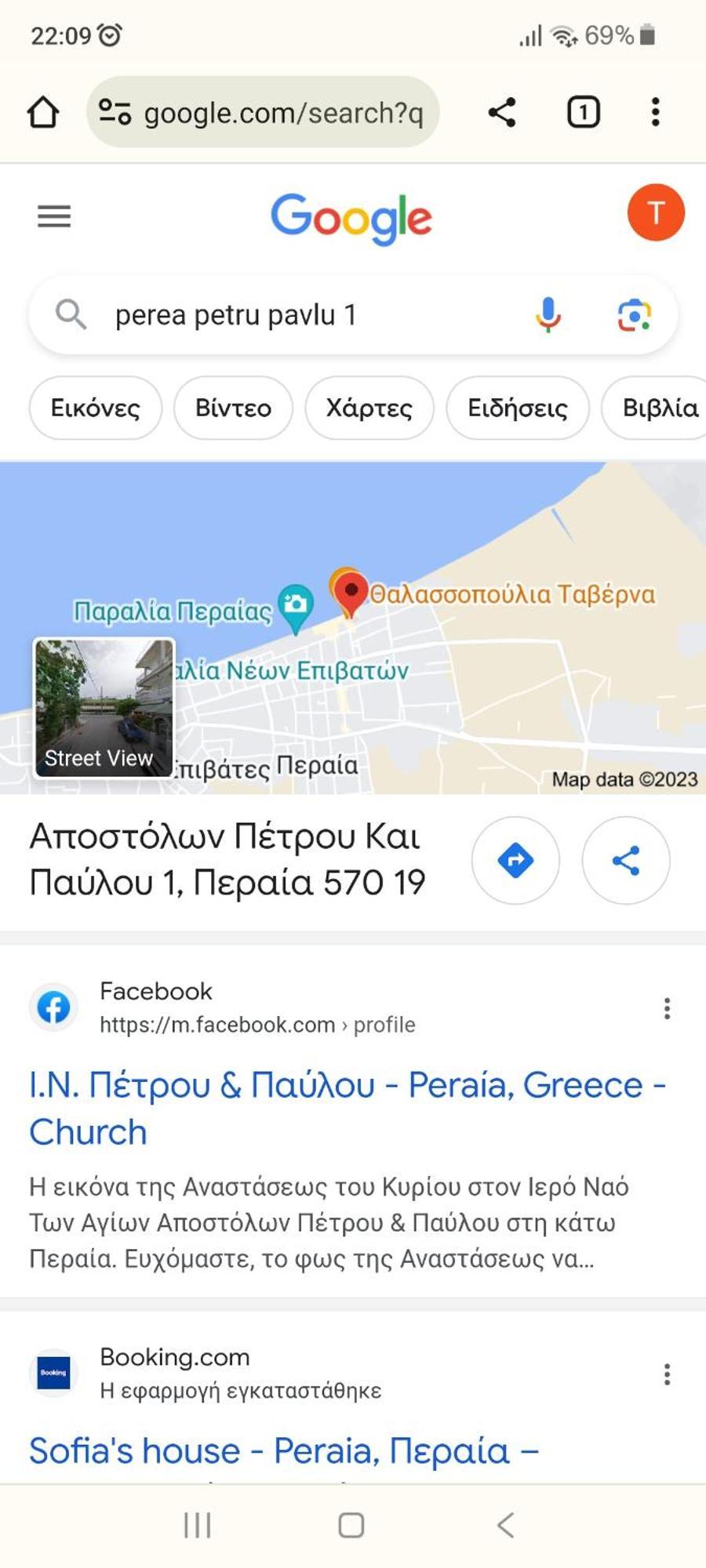Switch to Βίντεο results
This screenshot has height=1568, width=706.
(x=233, y=408)
